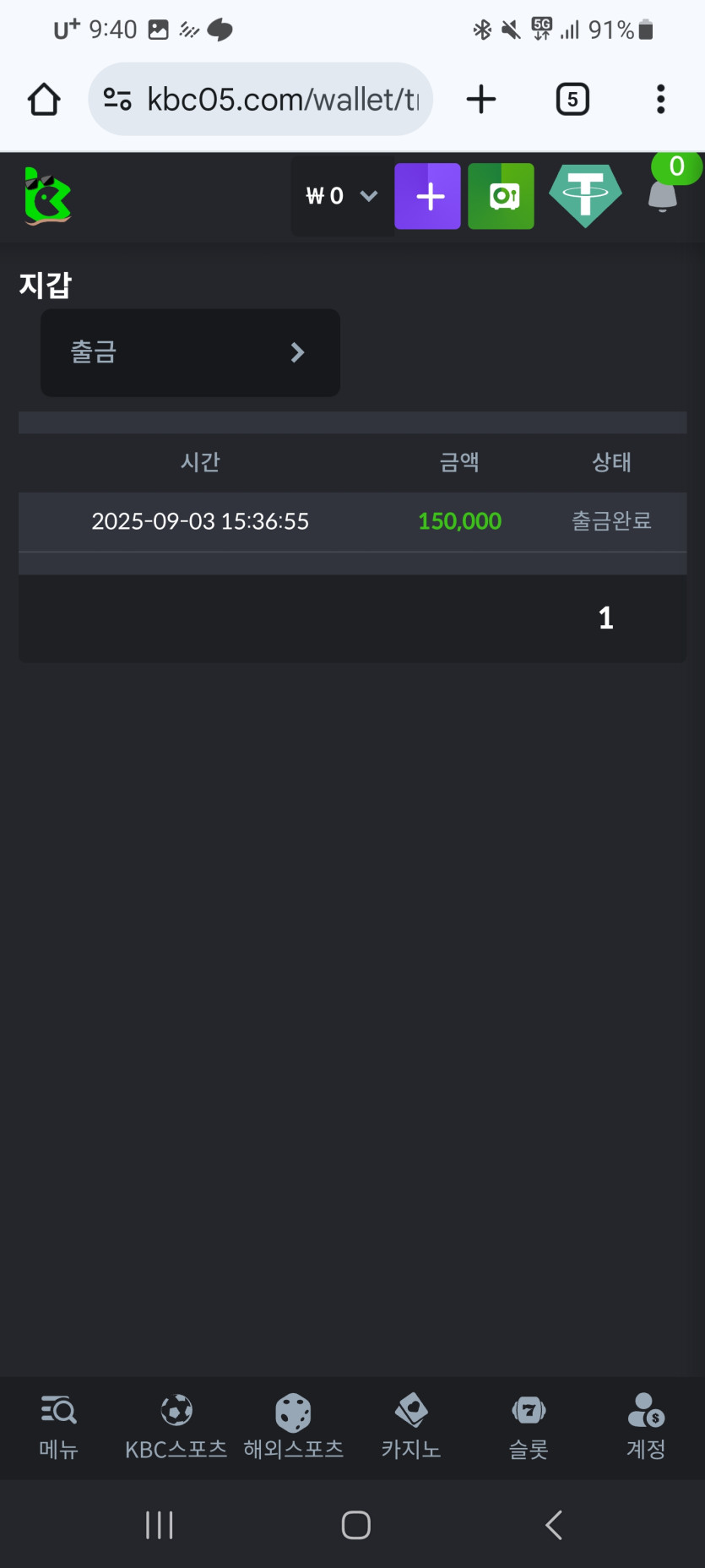Switch to the 카지노 tab
The width and height of the screenshot is (705, 1568).
click(411, 1427)
